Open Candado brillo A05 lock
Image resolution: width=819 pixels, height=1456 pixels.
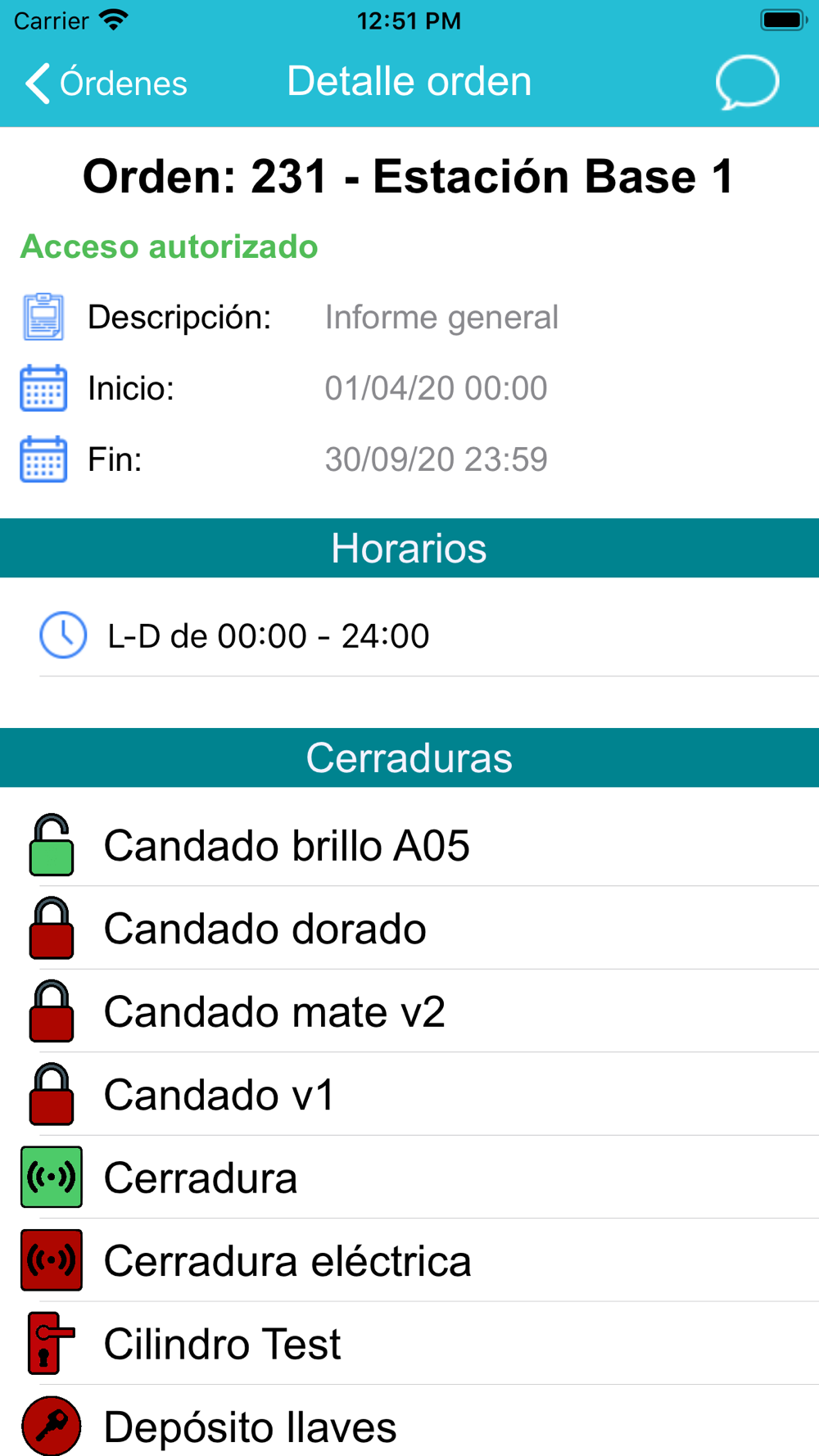(x=409, y=845)
